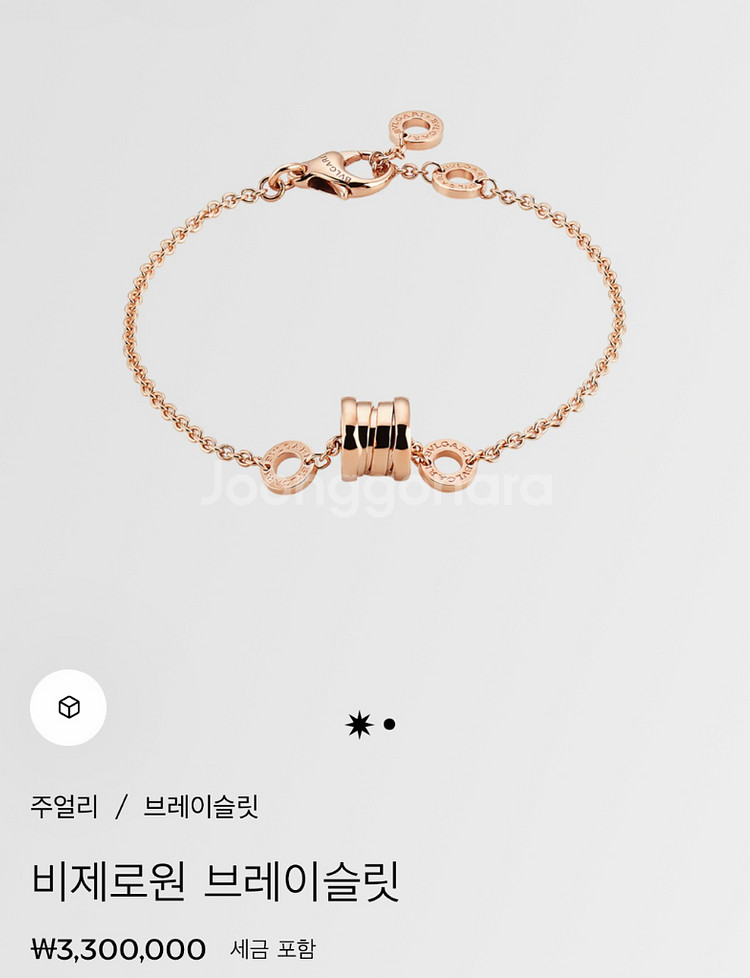750x978 pixels.
Task: Open the 3D view cube button
Action: coord(68,708)
